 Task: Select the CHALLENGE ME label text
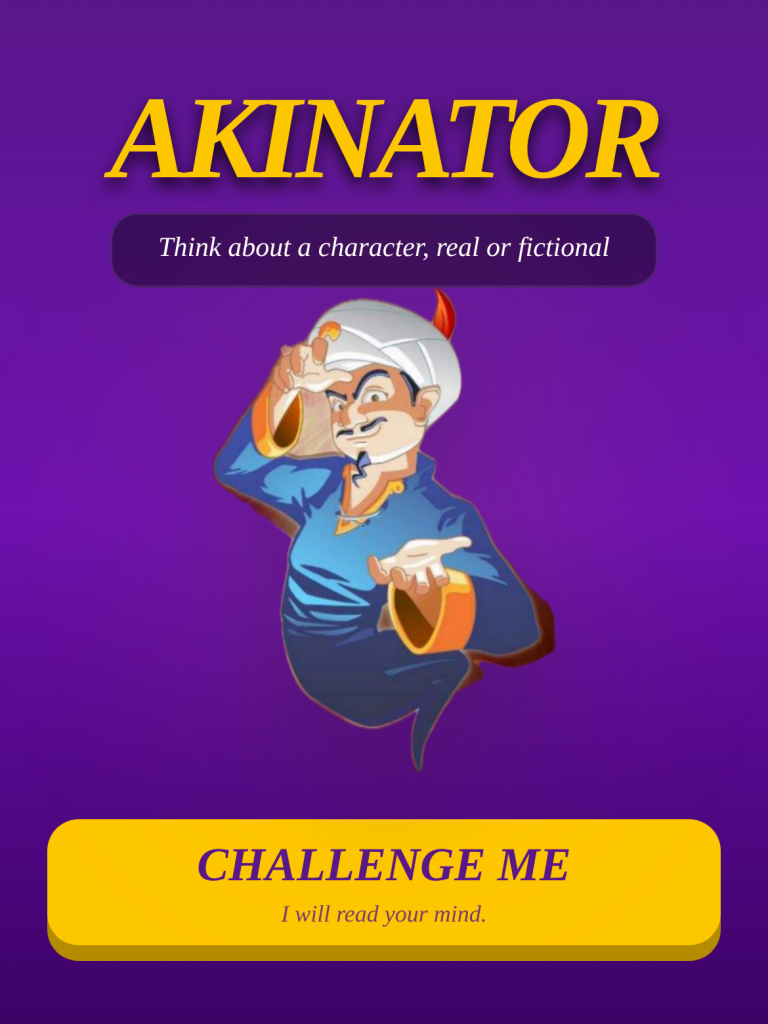(384, 862)
